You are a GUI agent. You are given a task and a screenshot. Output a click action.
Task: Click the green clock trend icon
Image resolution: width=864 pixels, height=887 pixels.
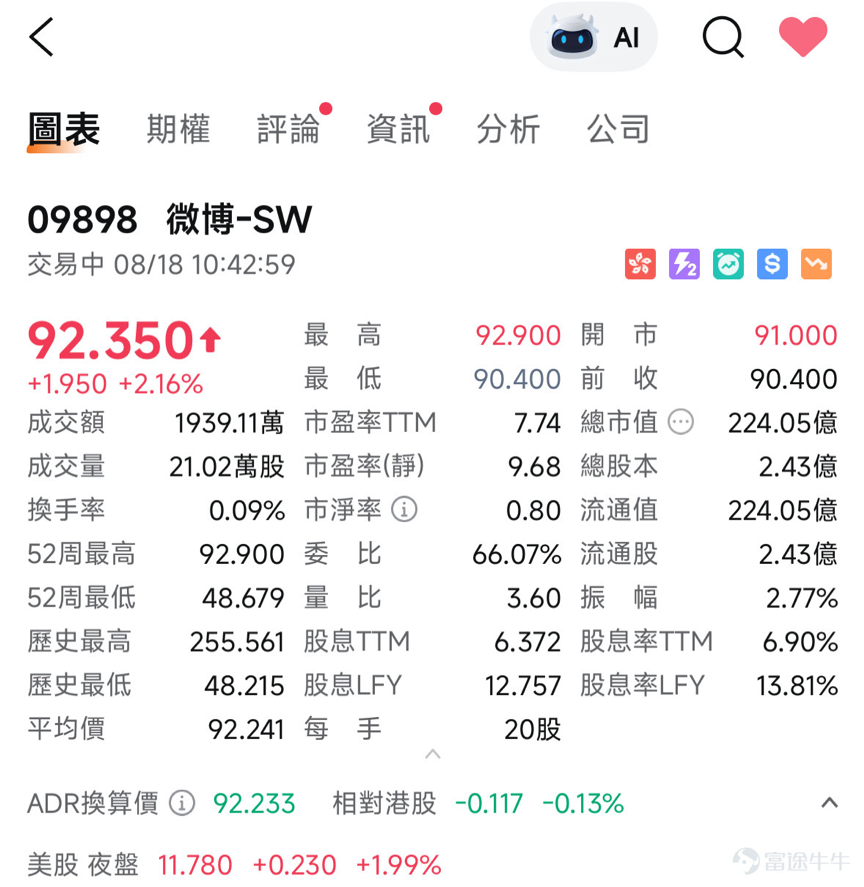tap(728, 264)
